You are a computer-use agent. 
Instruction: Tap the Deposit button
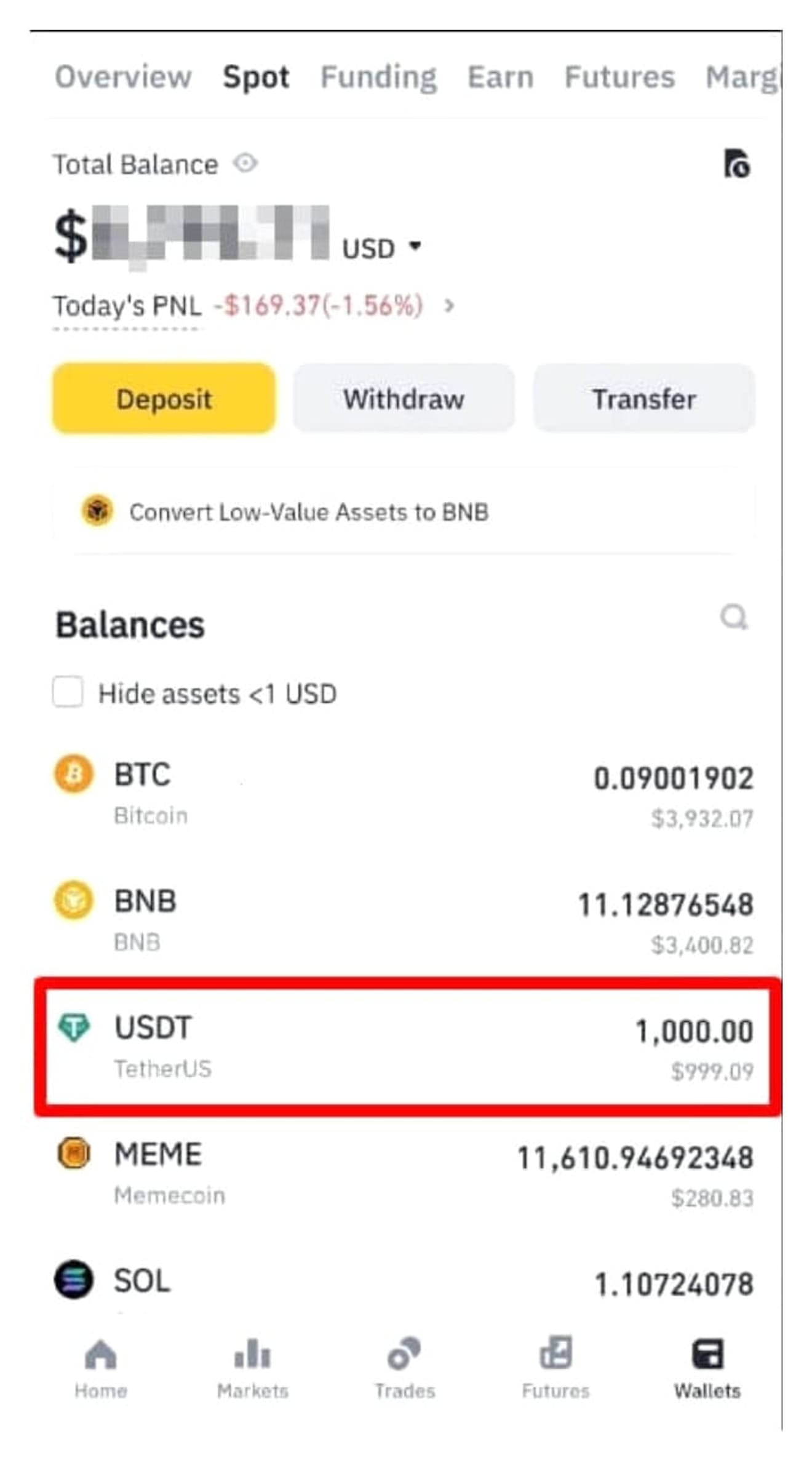click(x=164, y=399)
